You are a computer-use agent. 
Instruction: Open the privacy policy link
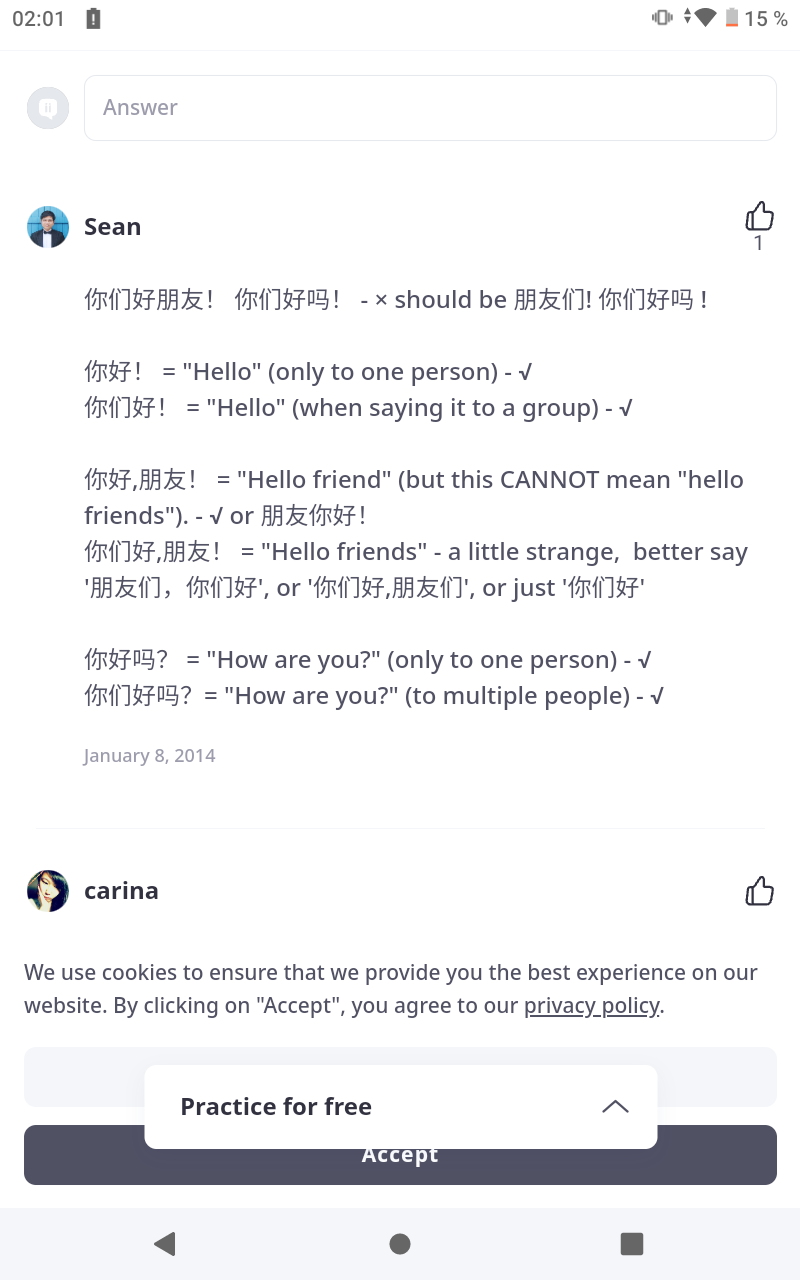pyautogui.click(x=592, y=1006)
